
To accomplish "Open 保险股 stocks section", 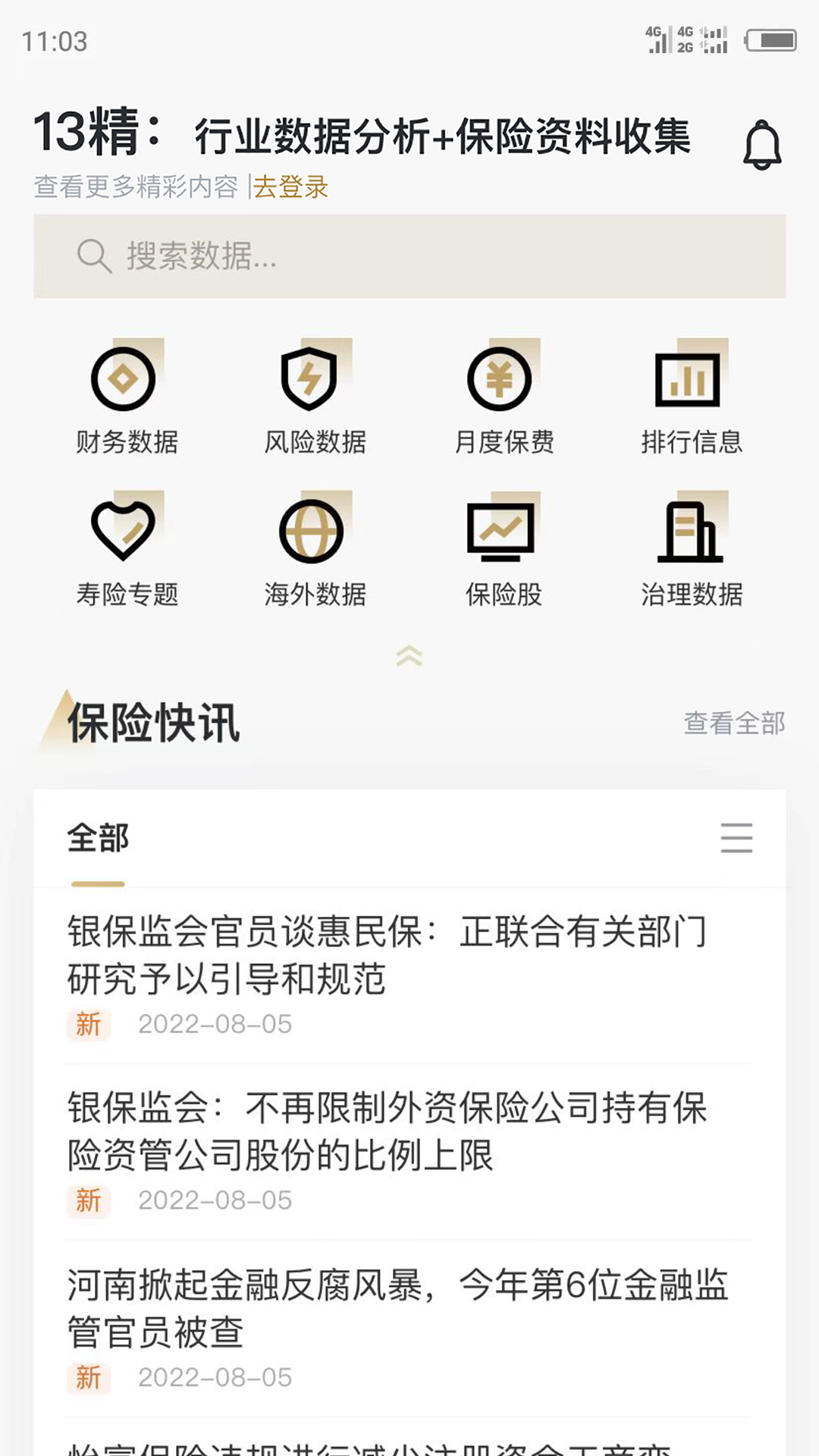I will [x=504, y=551].
